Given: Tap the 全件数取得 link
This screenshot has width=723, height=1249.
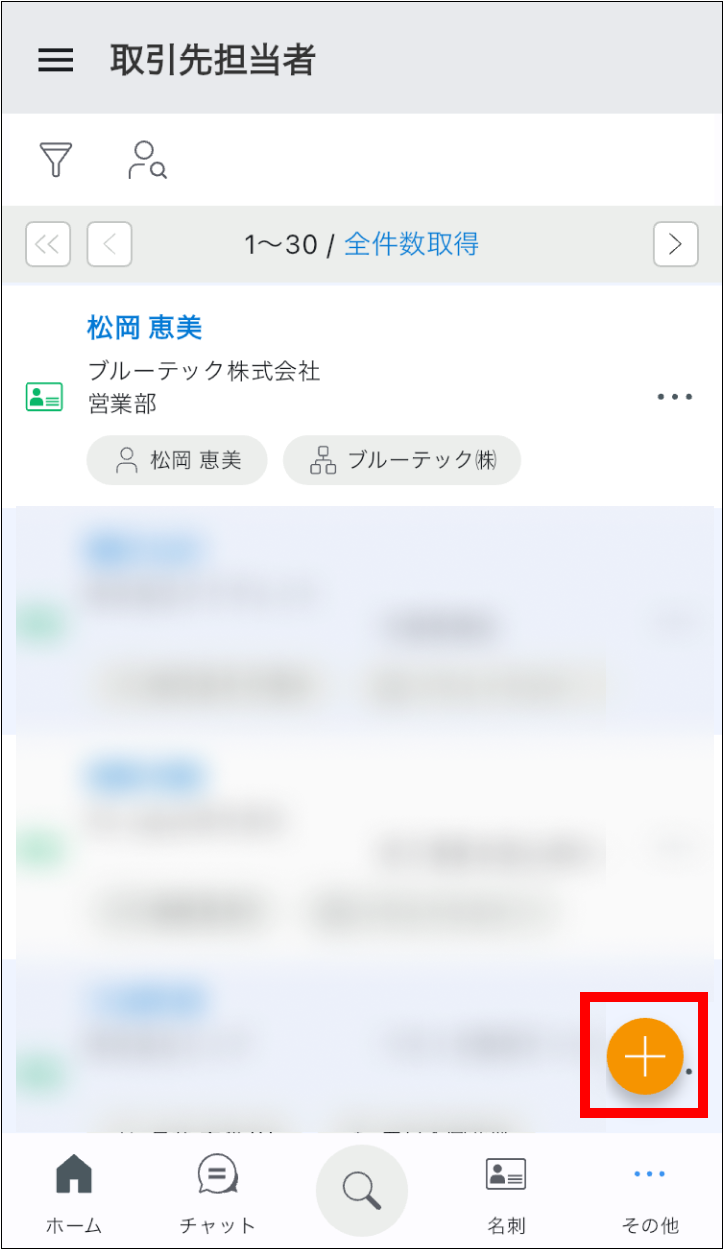Looking at the screenshot, I should pos(411,243).
